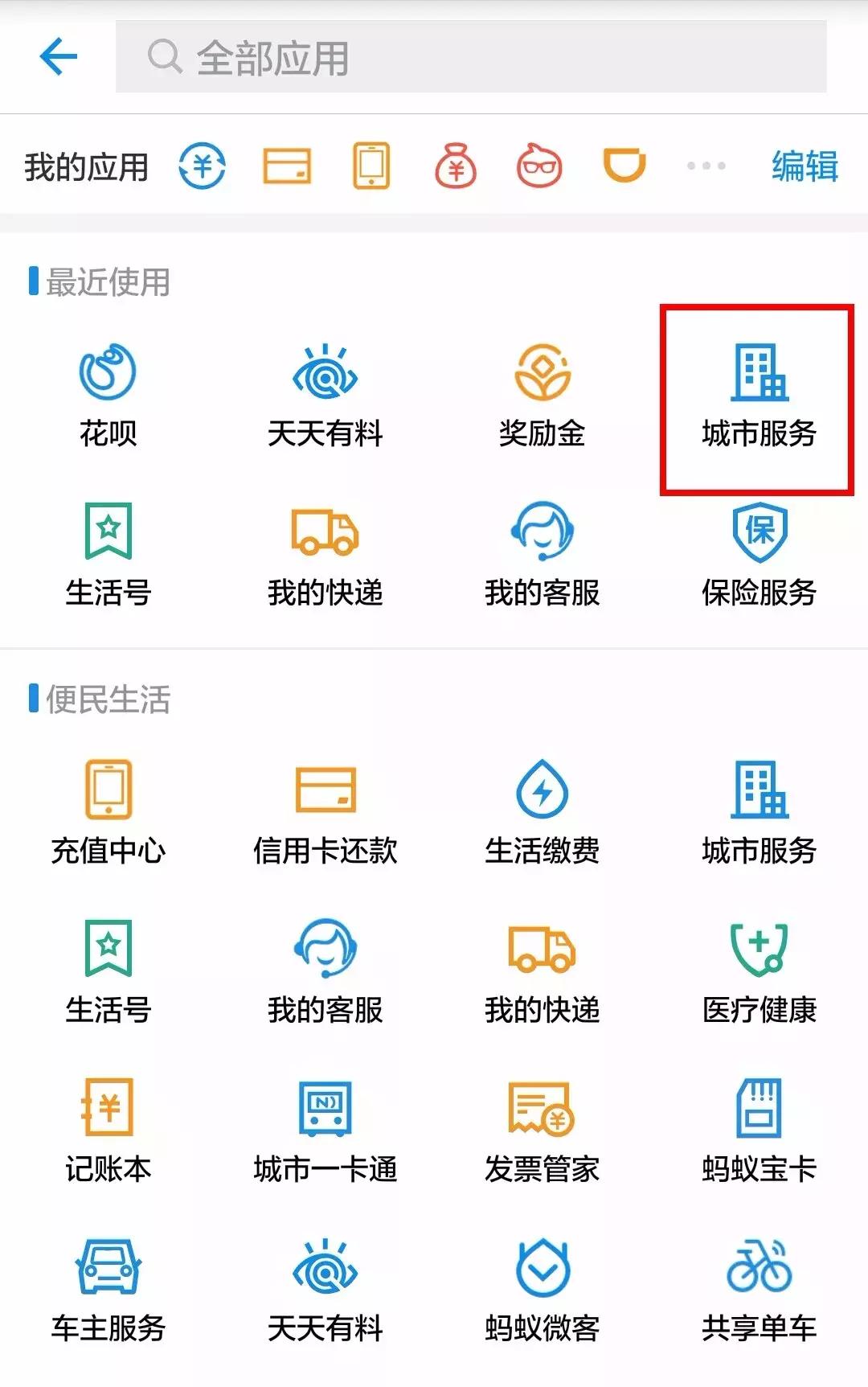Open 生活缴费 (Utility Payment)

(542, 812)
